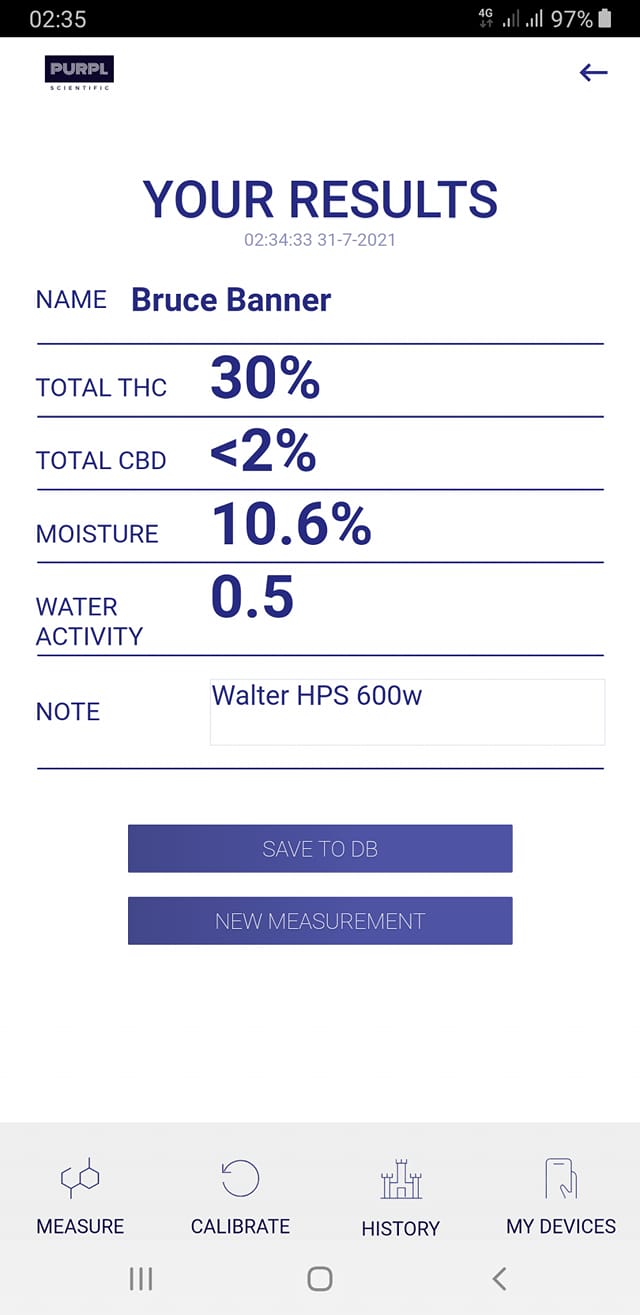Tap the system home button
This screenshot has height=1315, width=640.
click(320, 1278)
